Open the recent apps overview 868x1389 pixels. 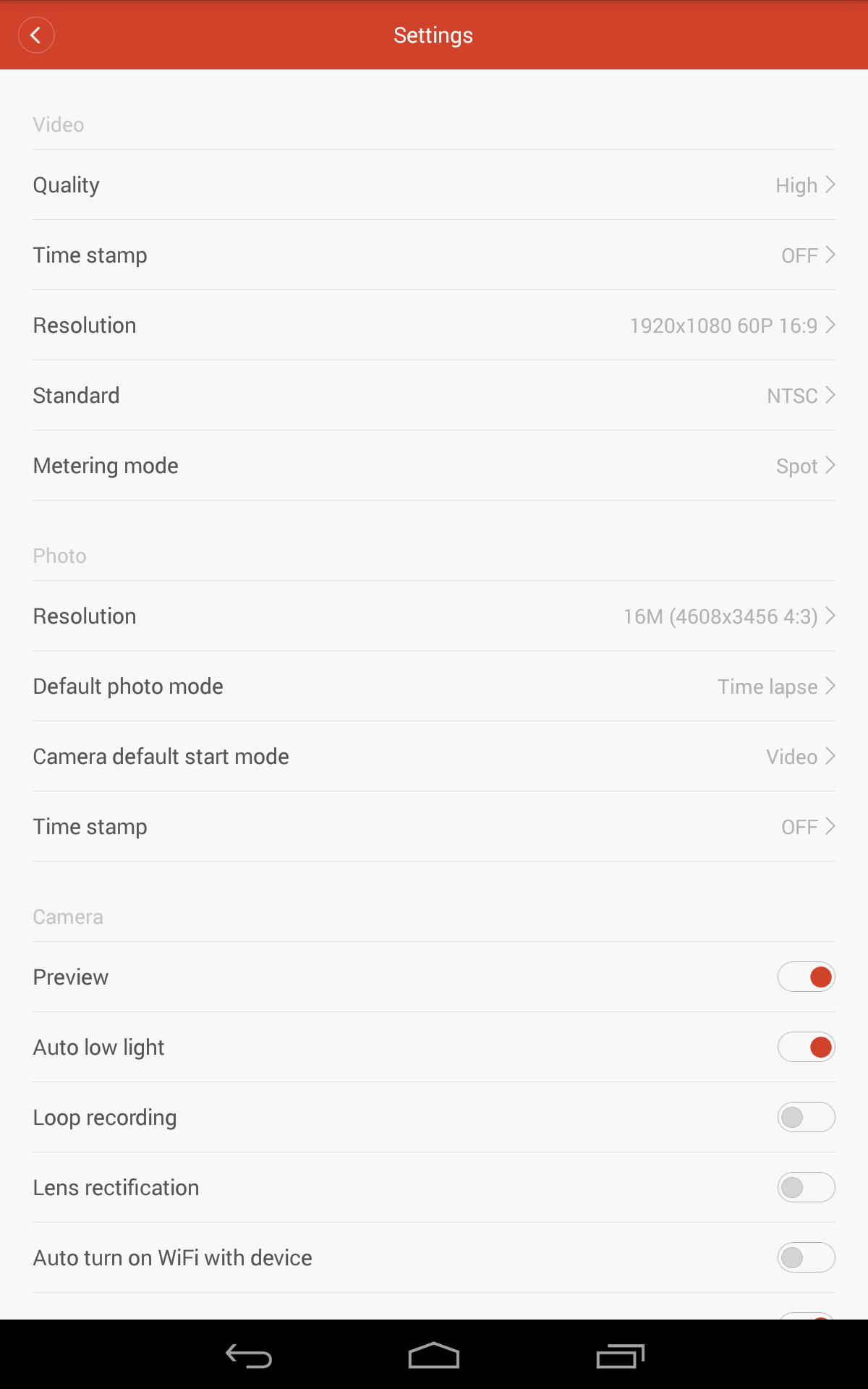point(620,1356)
